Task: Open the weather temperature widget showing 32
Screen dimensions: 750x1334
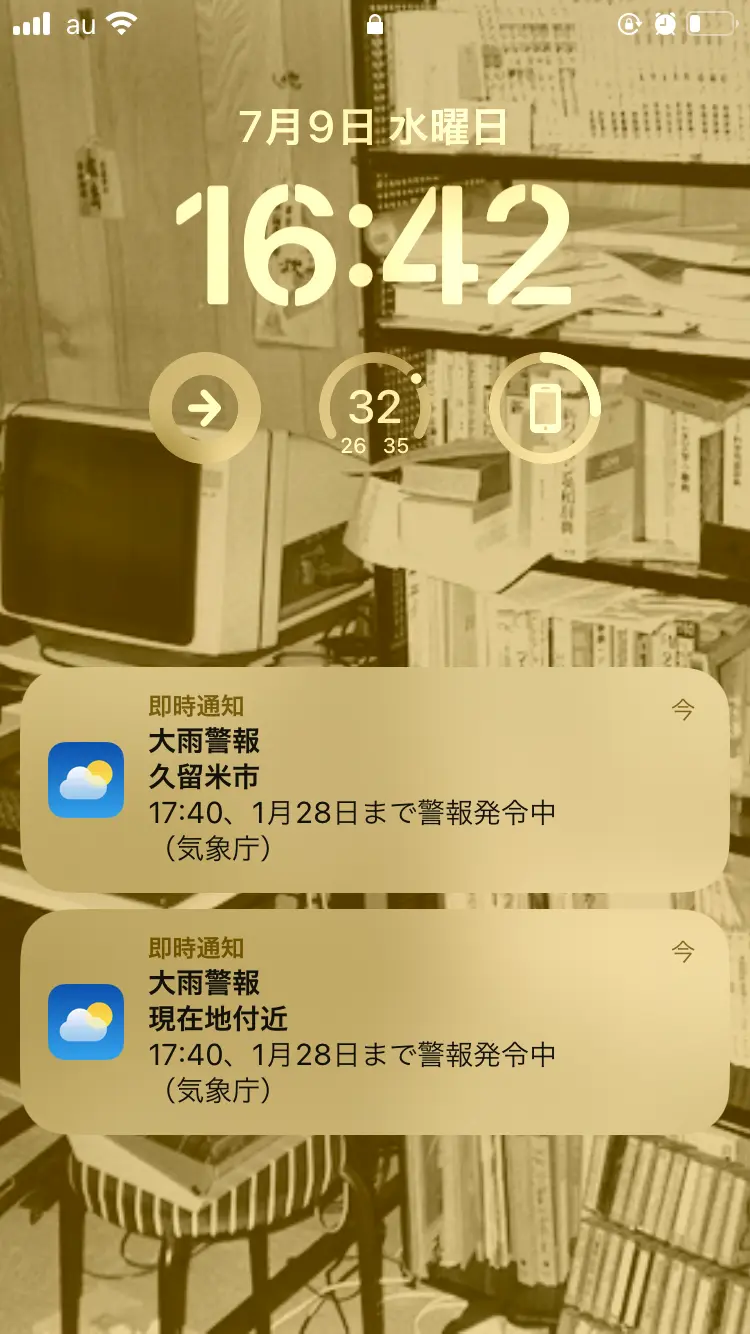Action: (375, 408)
